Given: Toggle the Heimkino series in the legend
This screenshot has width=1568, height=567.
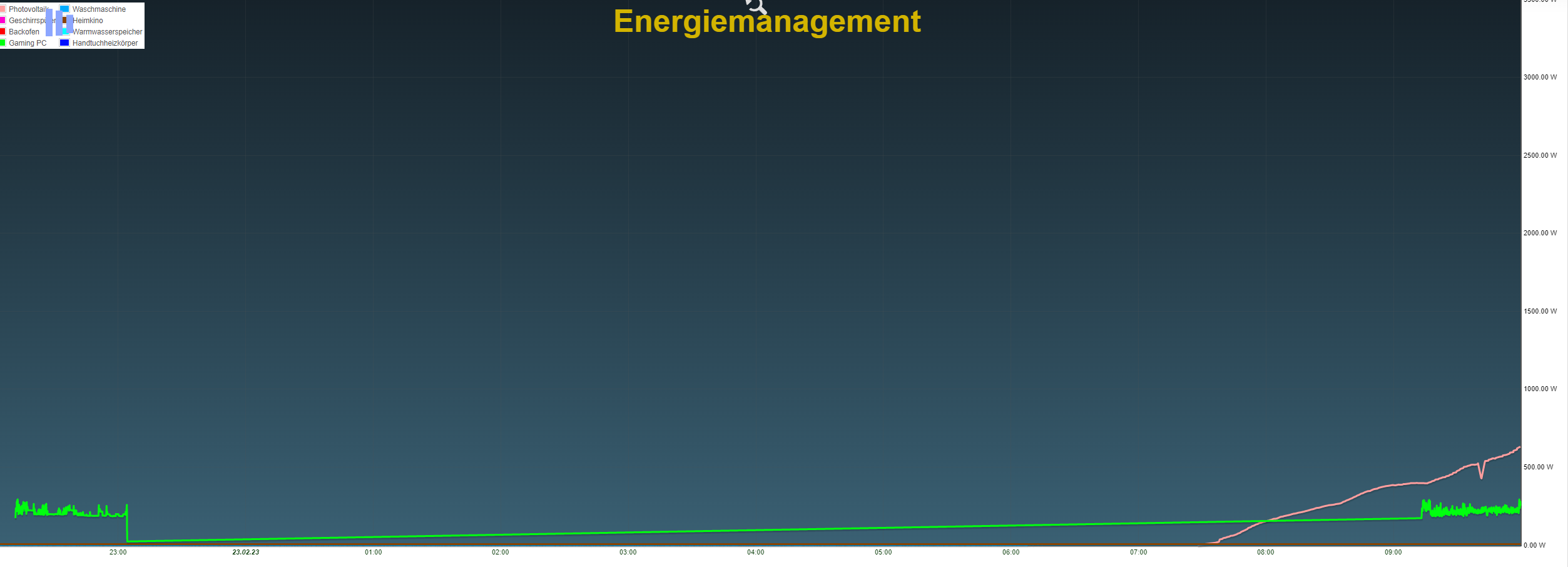Looking at the screenshot, I should pyautogui.click(x=88, y=21).
